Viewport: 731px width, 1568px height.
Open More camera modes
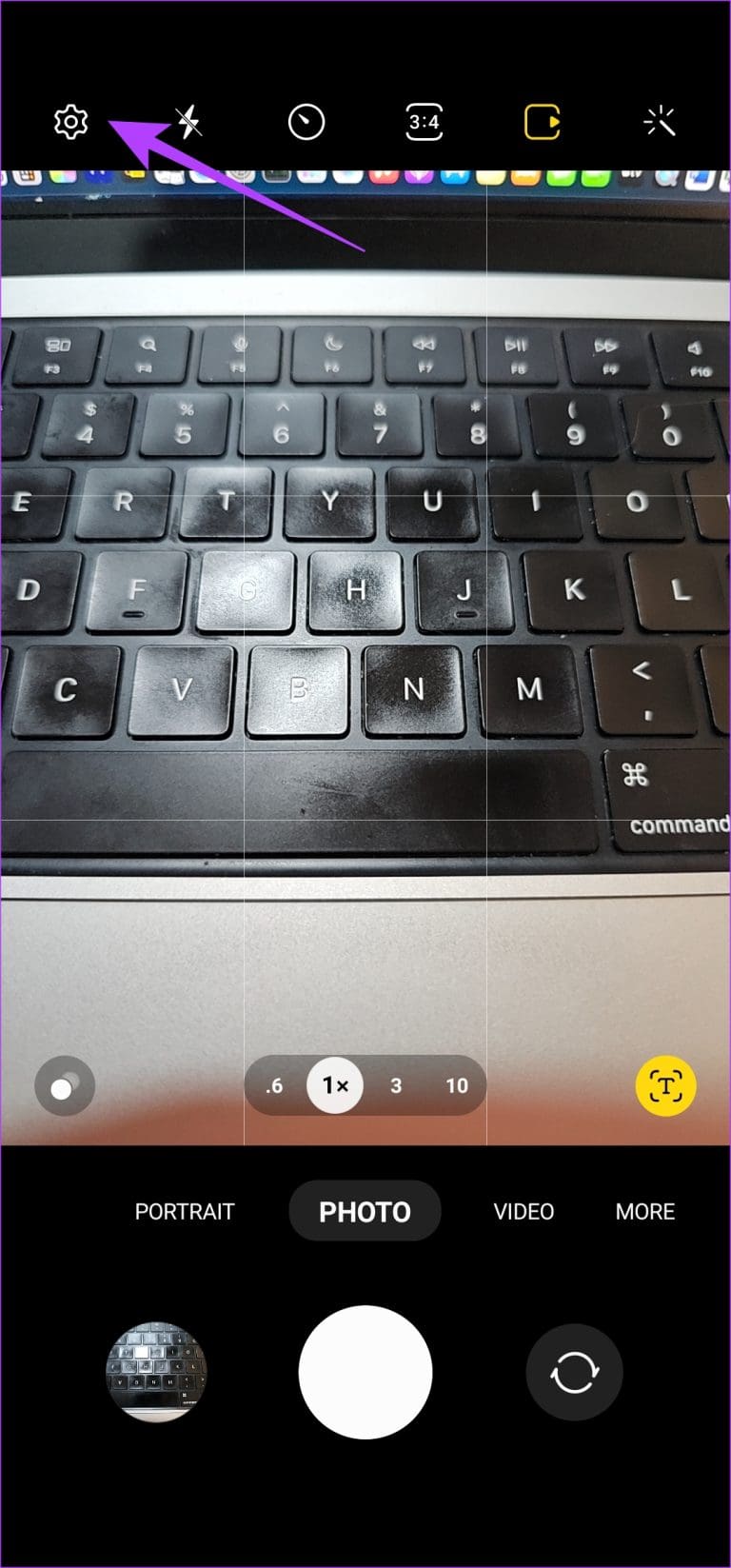644,1211
